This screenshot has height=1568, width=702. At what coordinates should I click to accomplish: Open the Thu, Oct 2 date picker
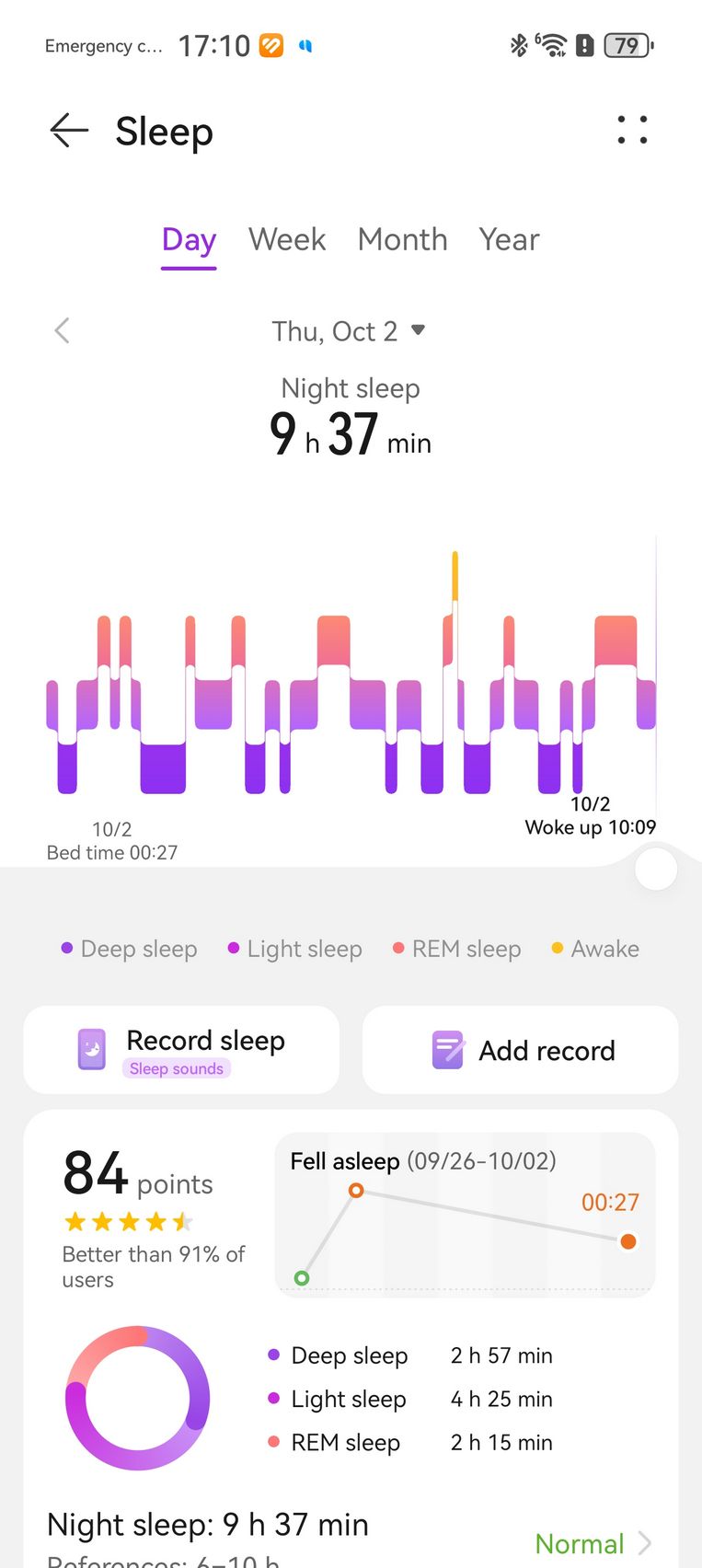[x=348, y=330]
